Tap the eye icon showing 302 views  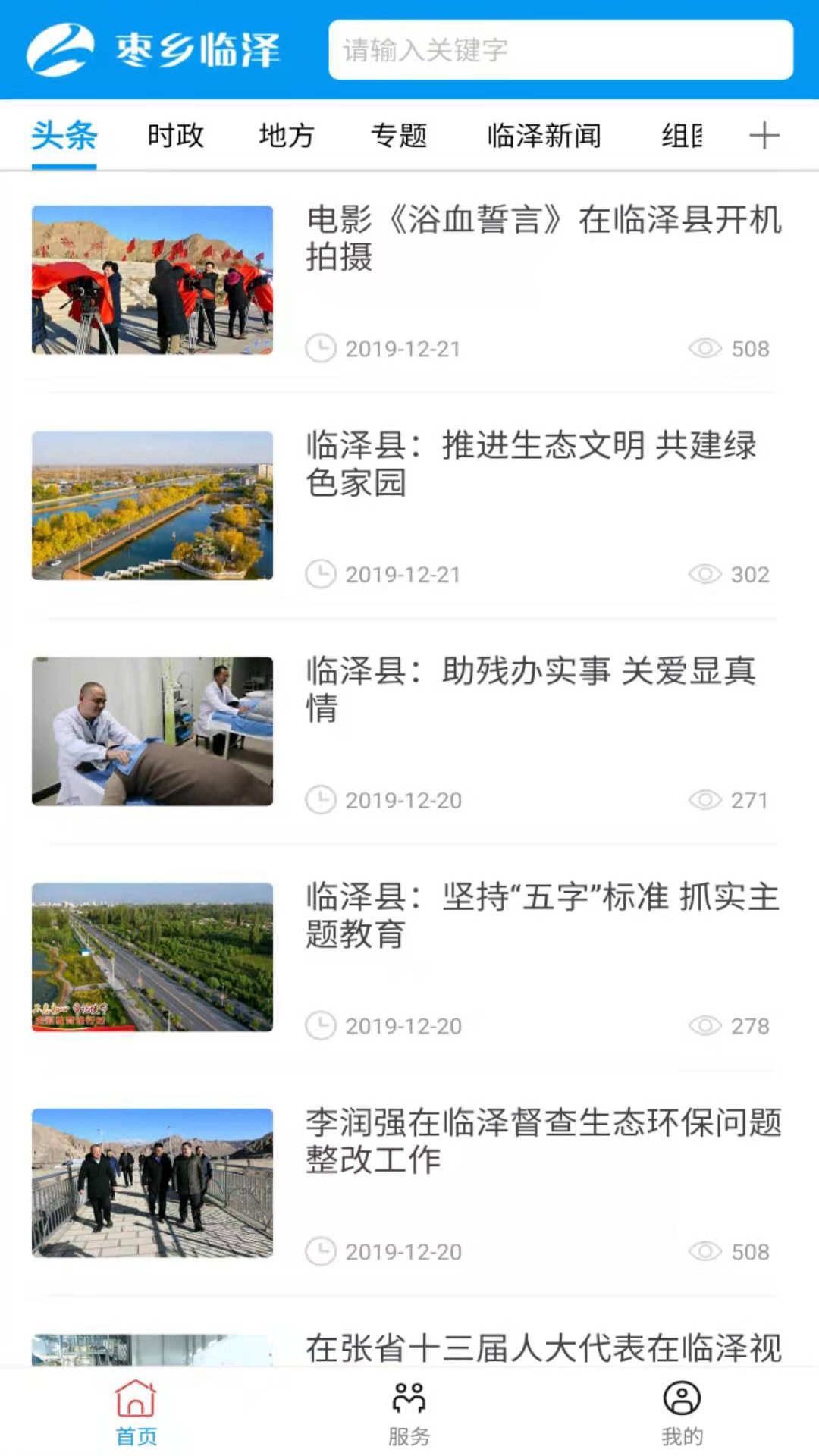click(x=707, y=574)
